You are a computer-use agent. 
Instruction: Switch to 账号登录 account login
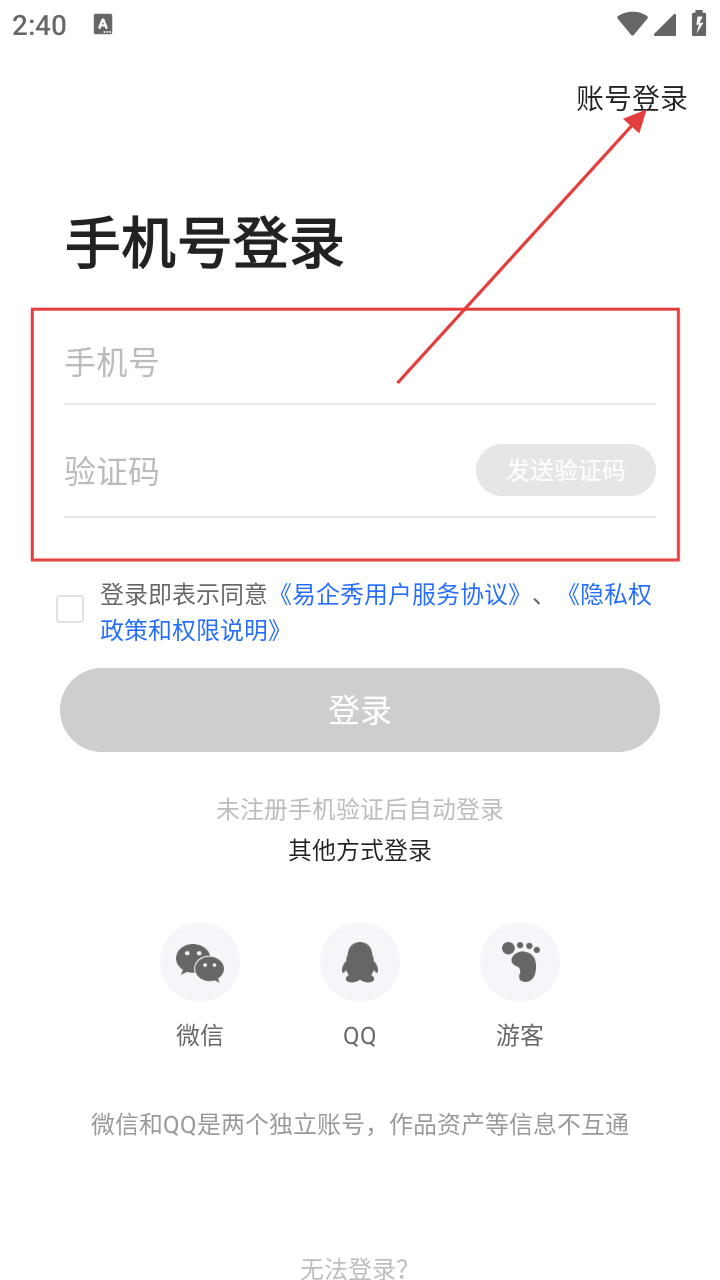tap(631, 99)
